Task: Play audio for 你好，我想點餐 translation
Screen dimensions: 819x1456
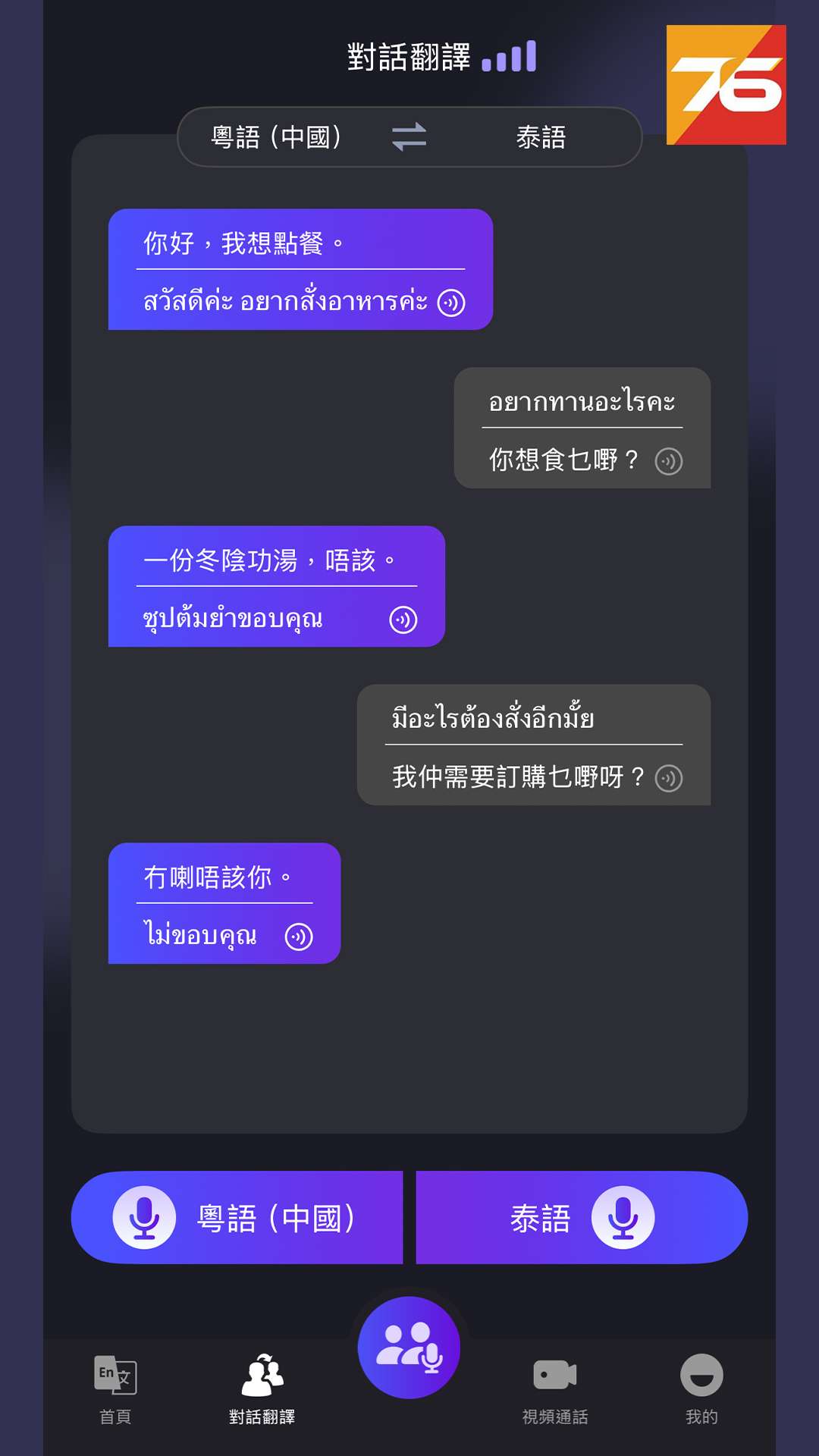Action: click(x=451, y=303)
